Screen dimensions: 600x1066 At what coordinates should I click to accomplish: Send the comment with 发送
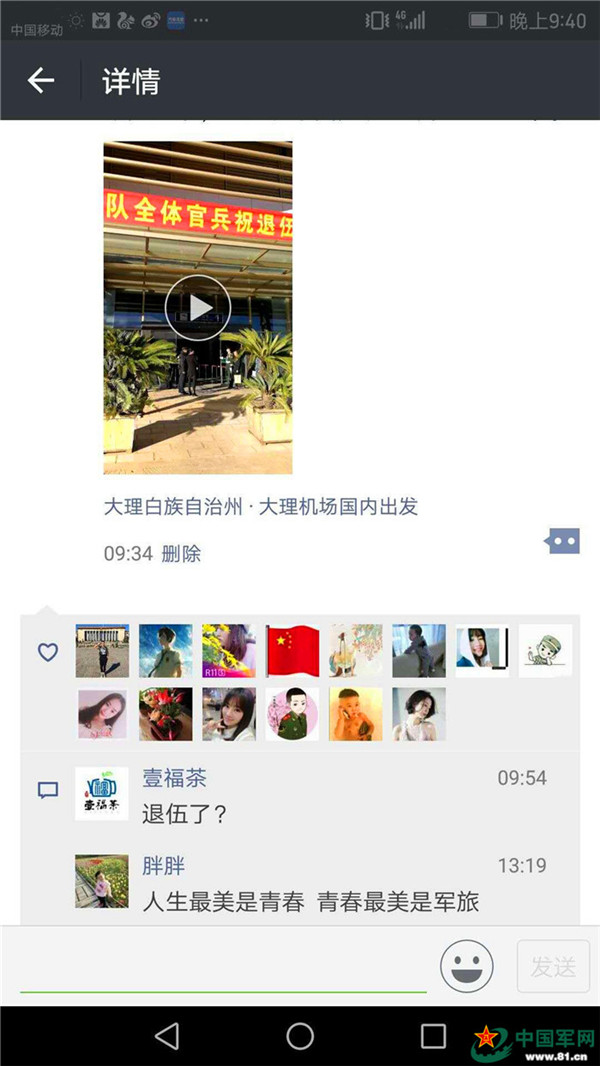(553, 967)
